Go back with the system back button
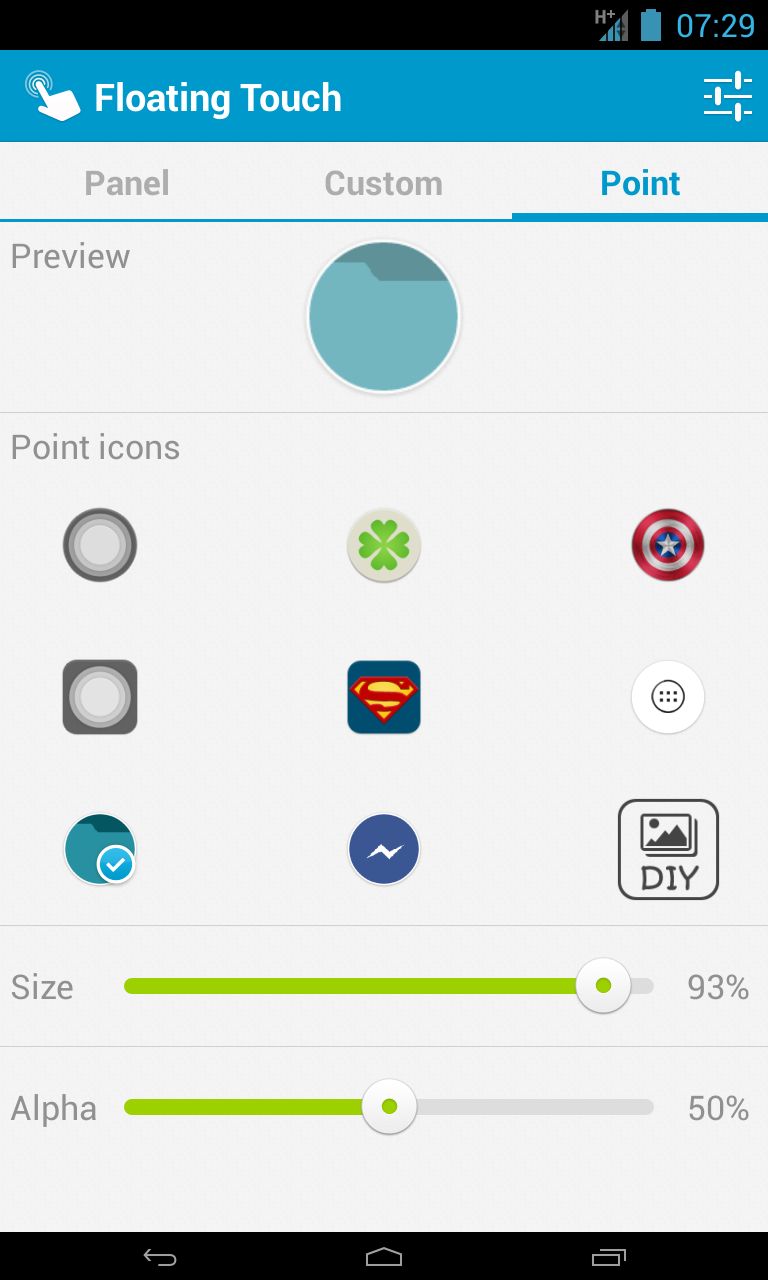 tap(160, 1257)
